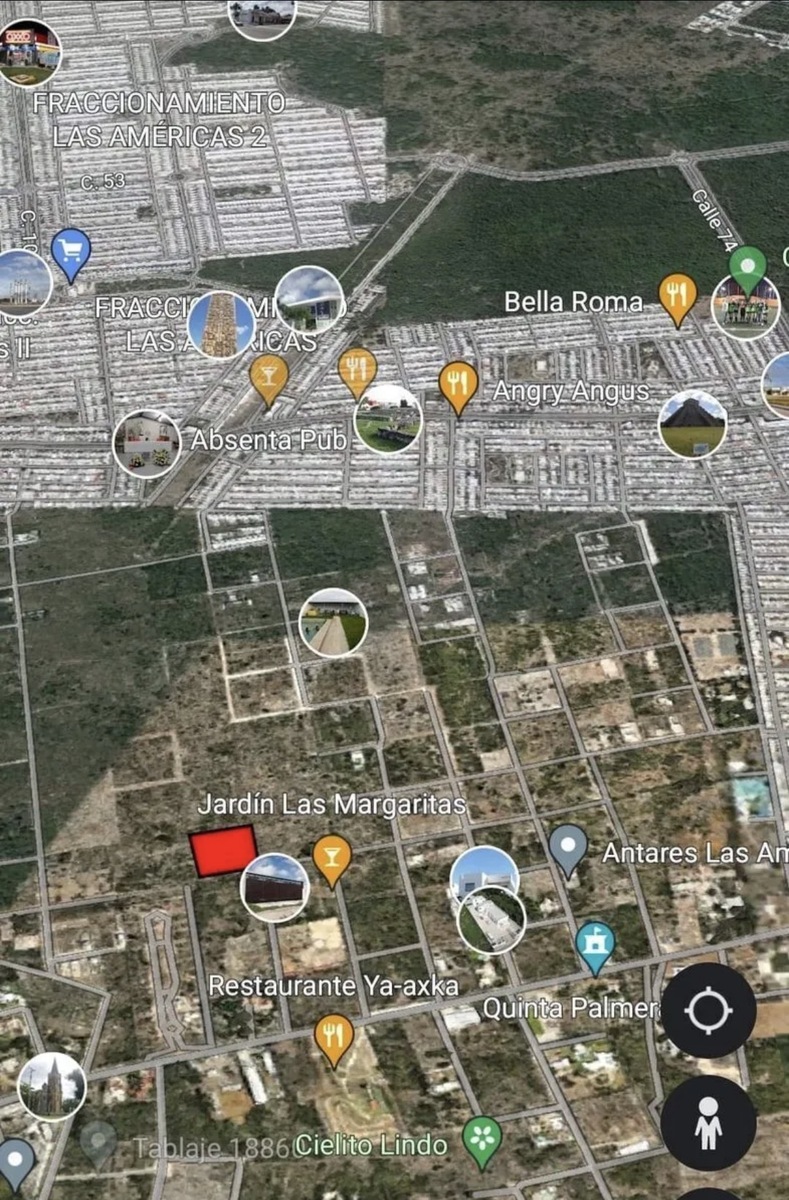Open the green pin near Calle 74
The image size is (789, 1200).
coord(747,267)
